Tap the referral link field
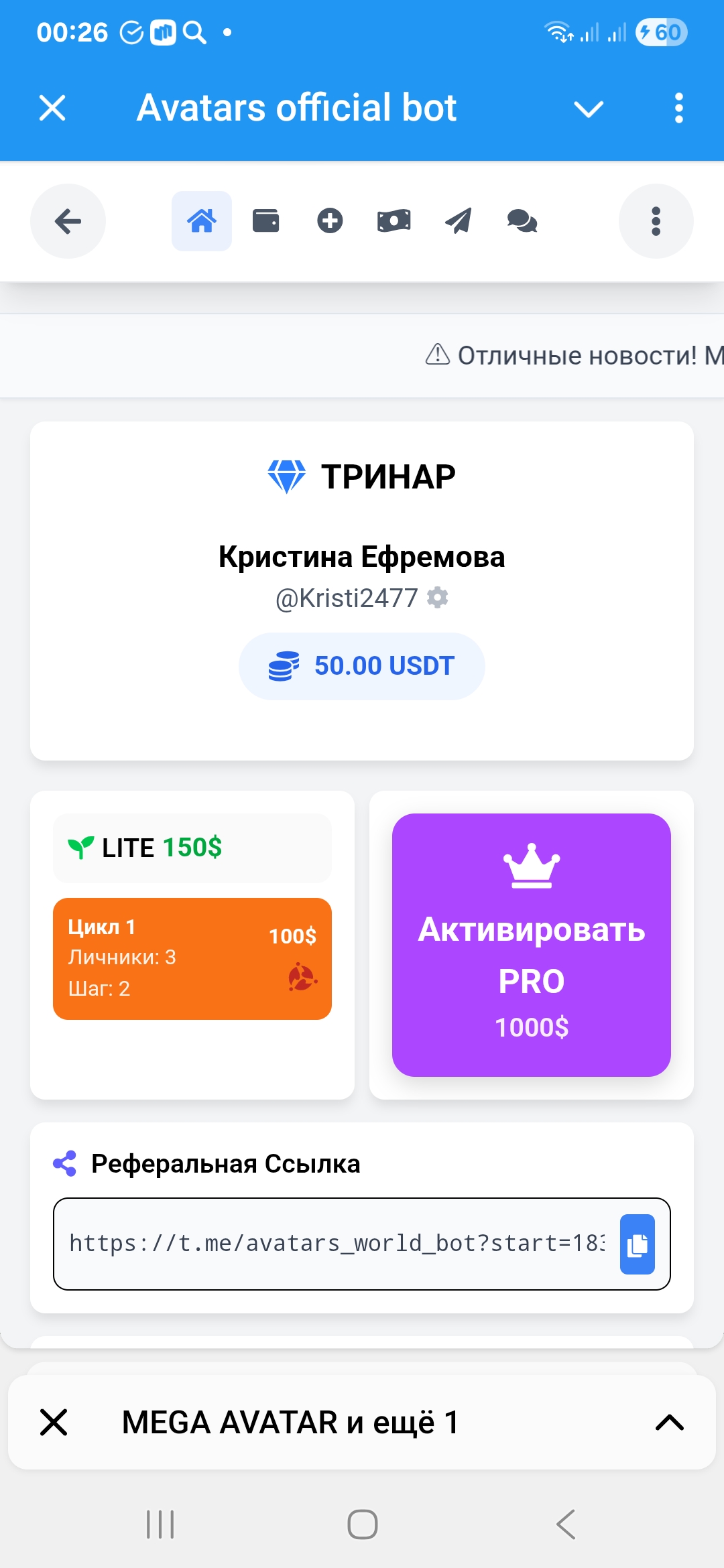The width and height of the screenshot is (724, 1568). click(x=335, y=1244)
